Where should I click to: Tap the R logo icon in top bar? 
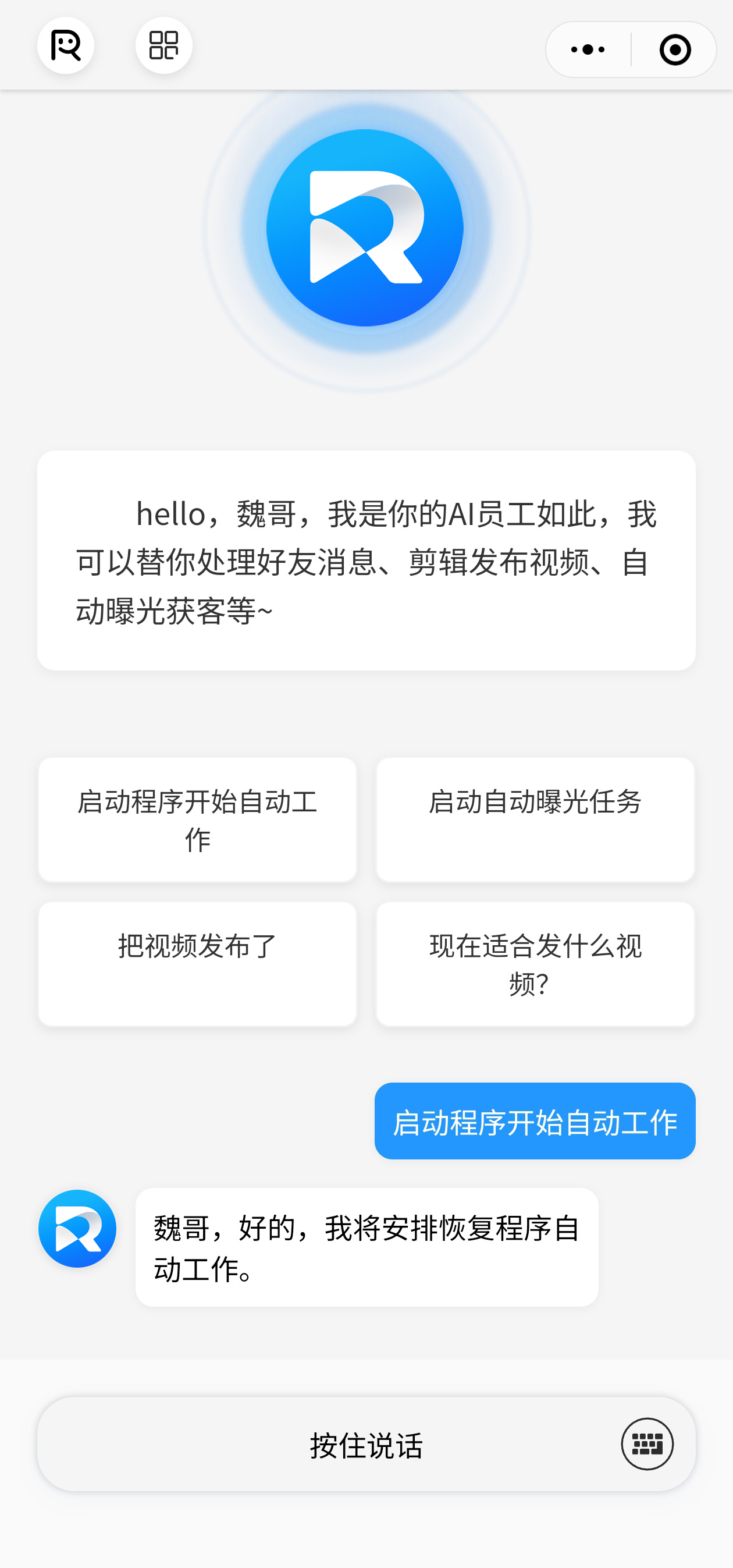click(x=66, y=45)
